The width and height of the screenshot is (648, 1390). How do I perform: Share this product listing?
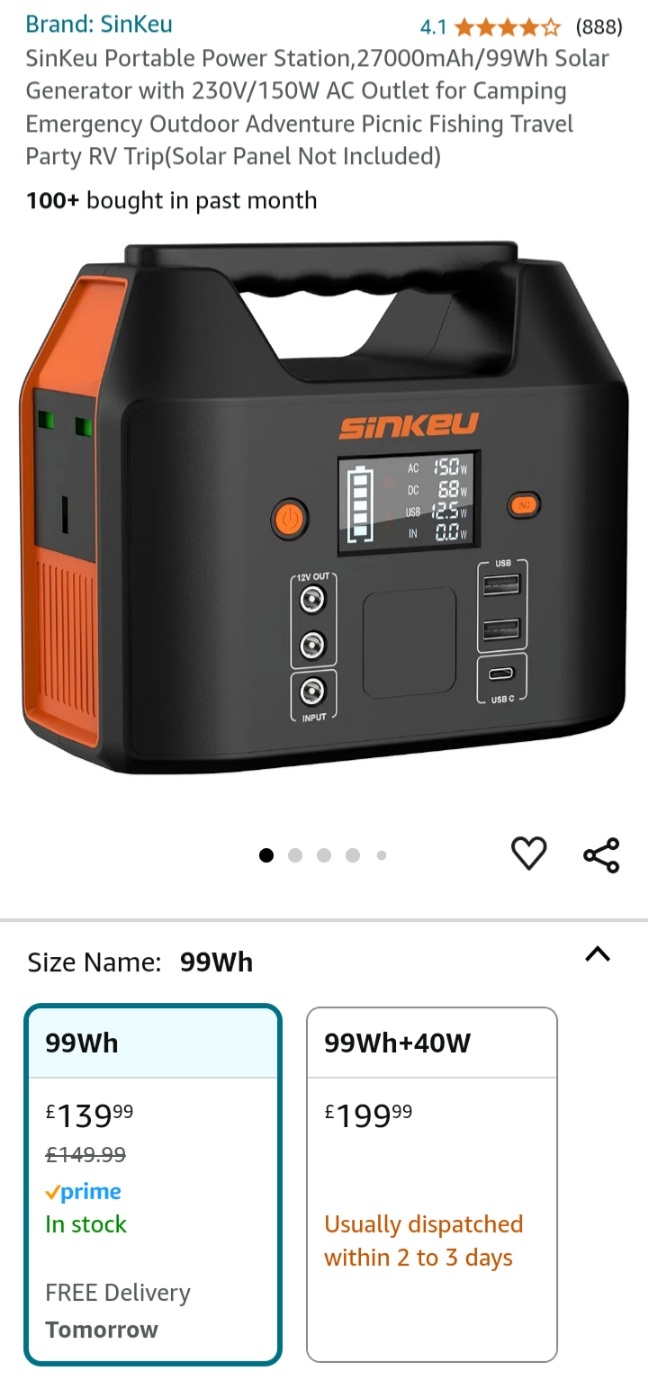601,855
